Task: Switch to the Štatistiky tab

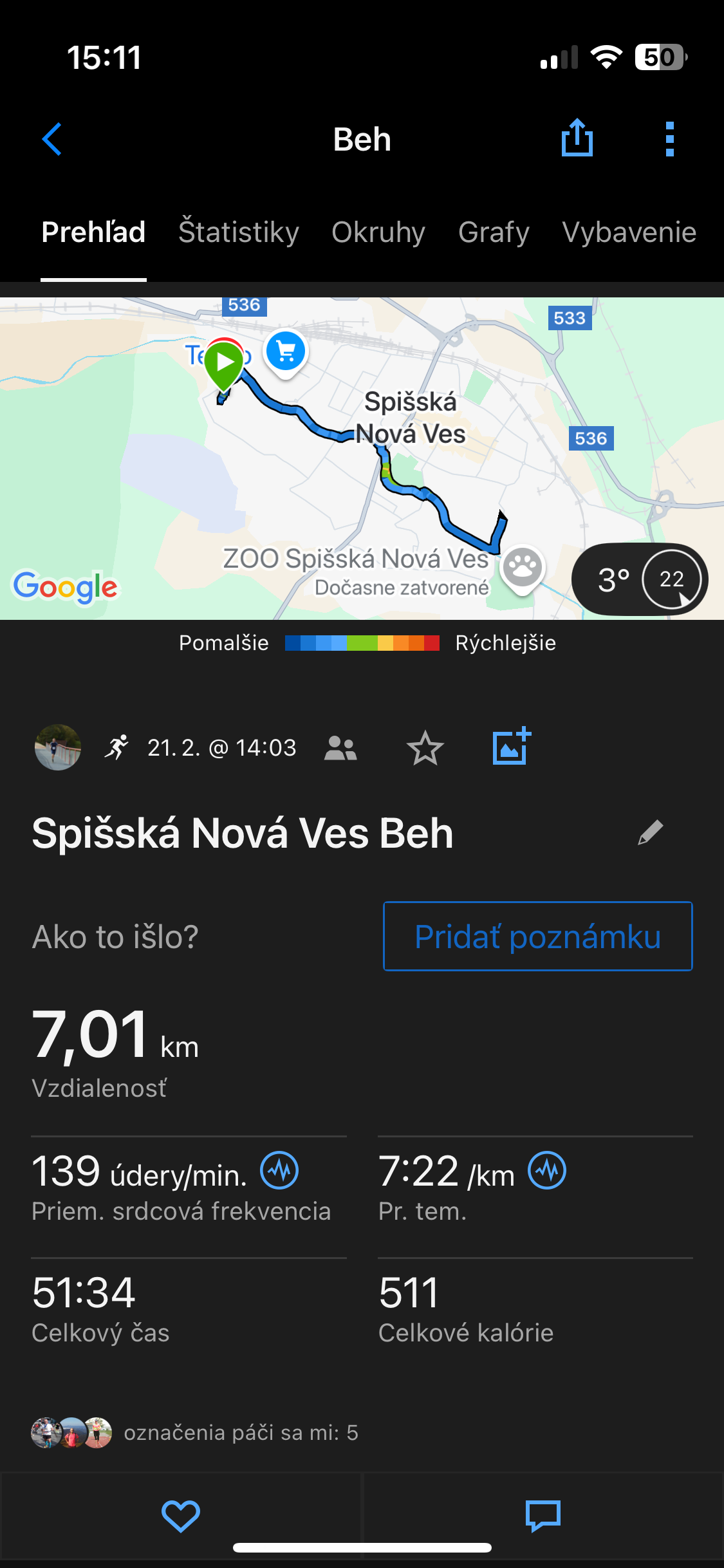Action: (239, 232)
